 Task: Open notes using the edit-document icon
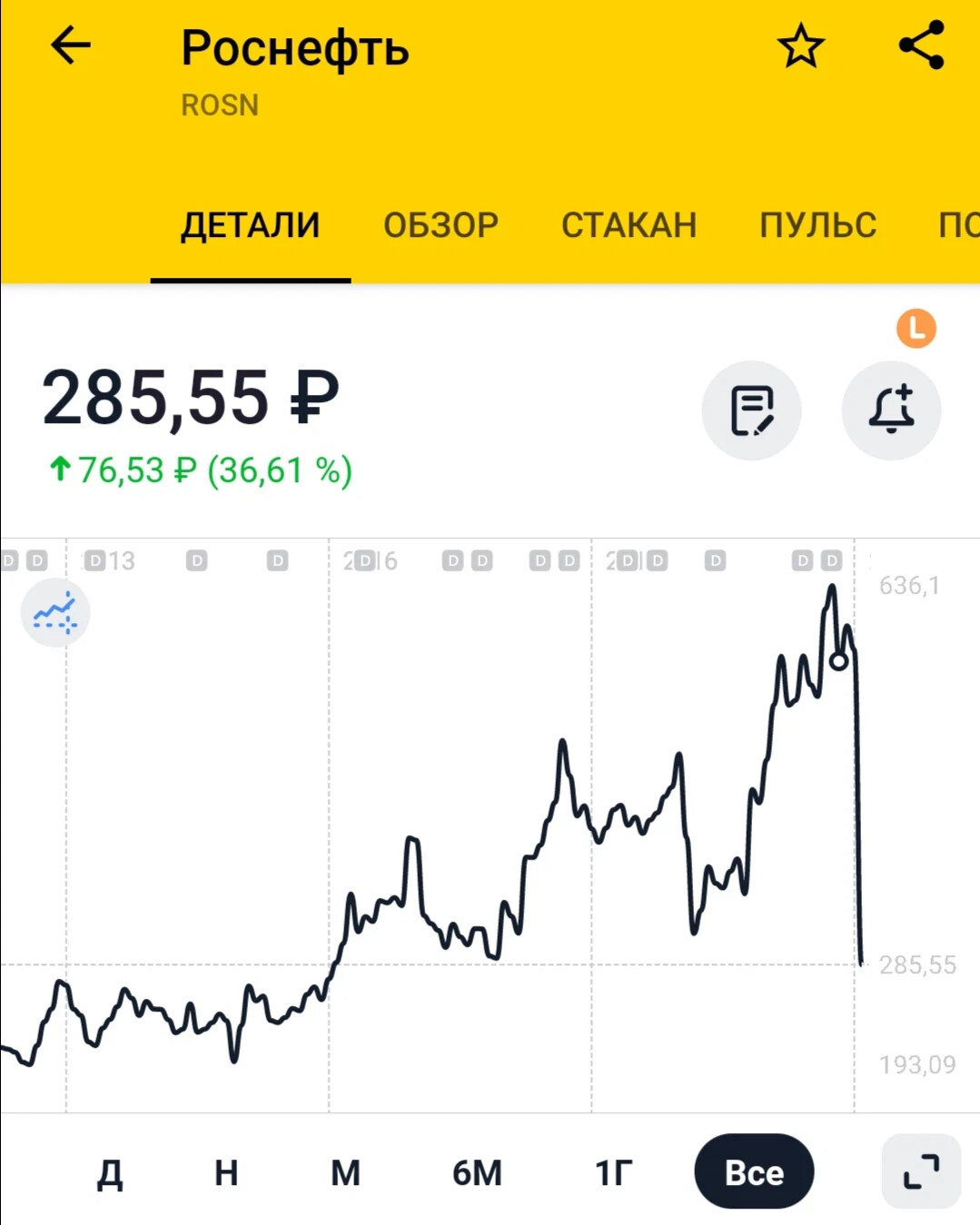click(x=752, y=410)
